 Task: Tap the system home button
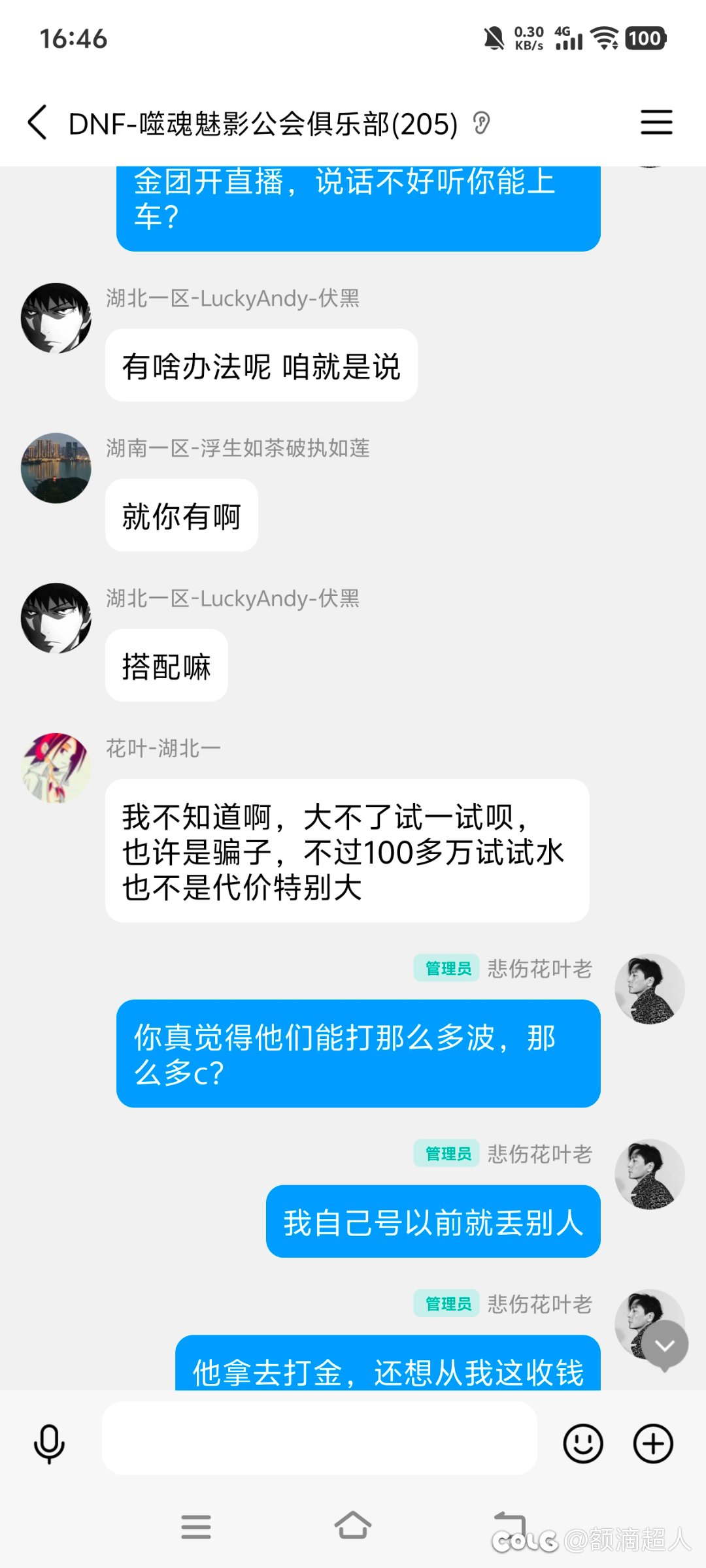353,1527
